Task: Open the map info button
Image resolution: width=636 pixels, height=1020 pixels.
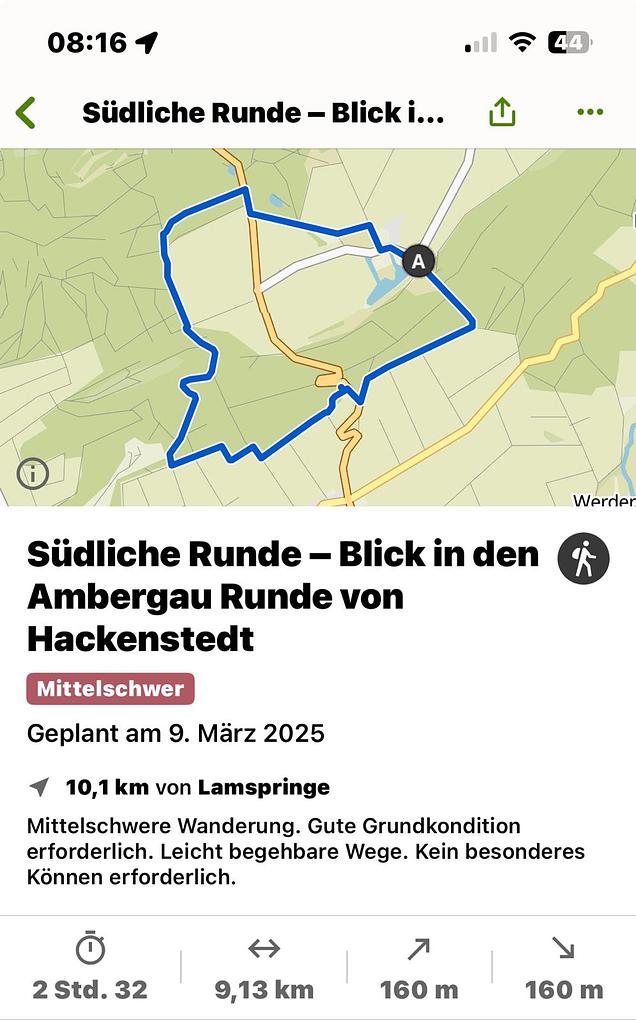Action: coord(33,473)
